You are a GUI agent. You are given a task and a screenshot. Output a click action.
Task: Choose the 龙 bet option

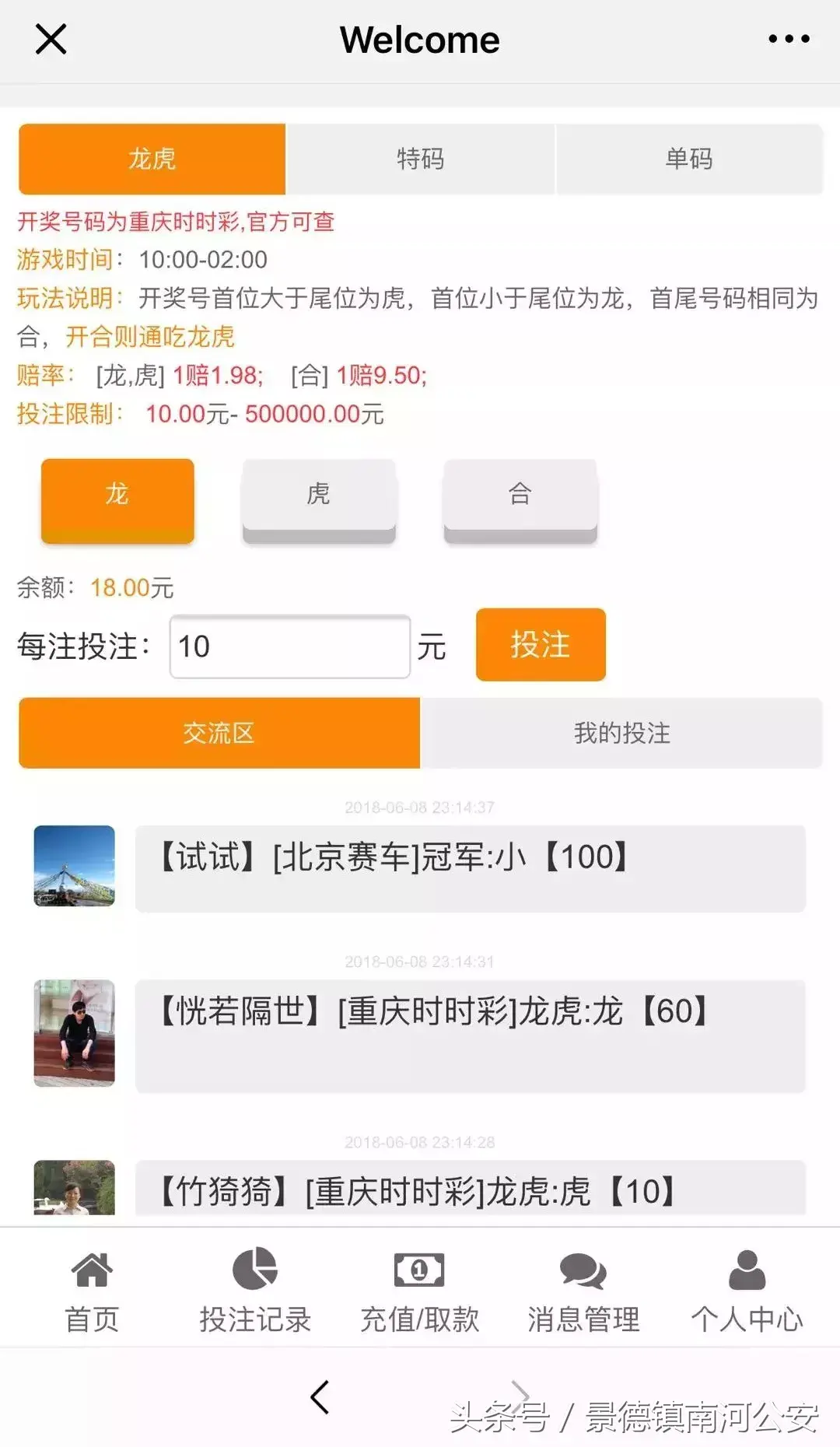click(x=117, y=498)
